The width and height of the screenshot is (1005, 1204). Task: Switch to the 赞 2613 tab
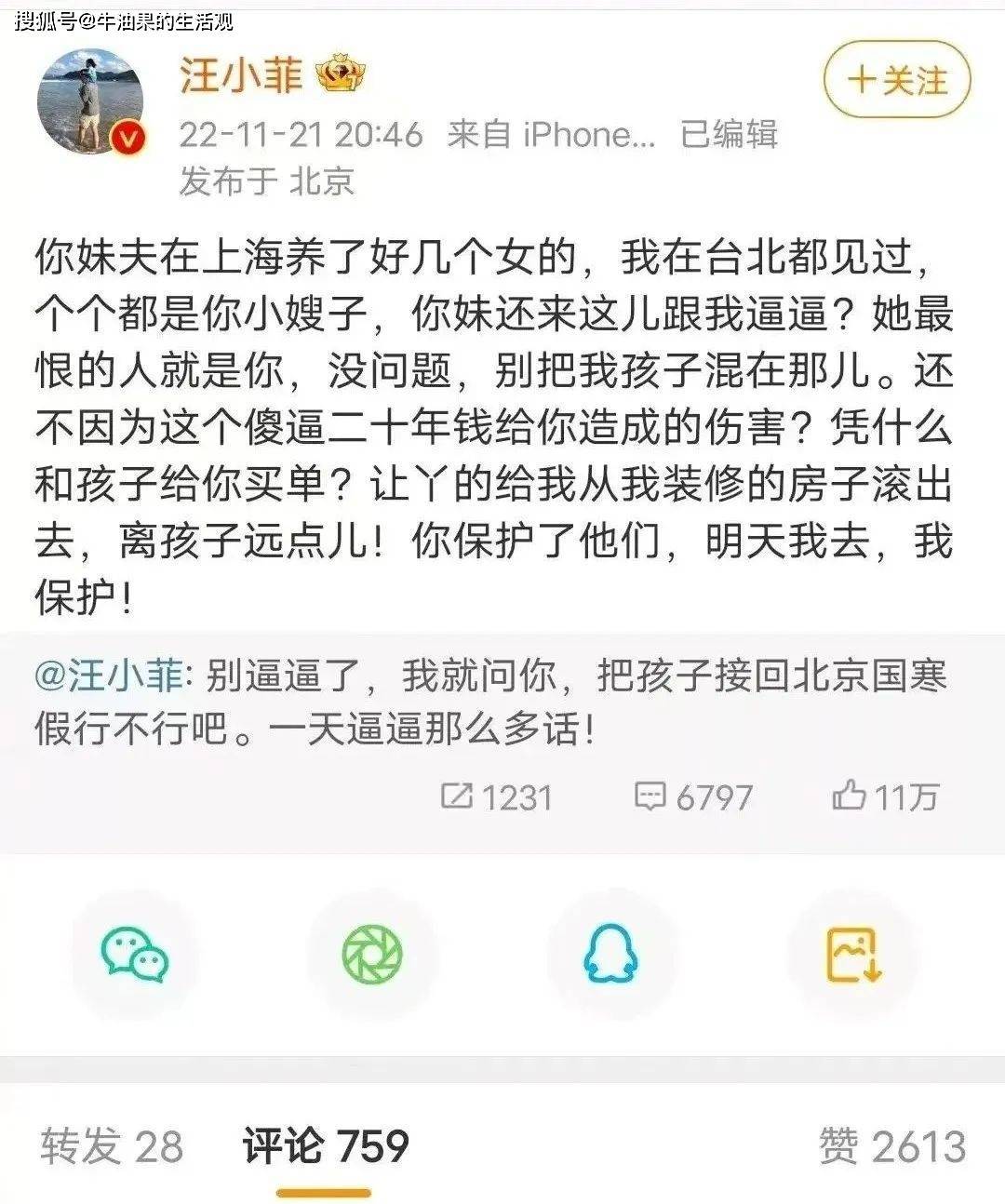[x=892, y=1146]
